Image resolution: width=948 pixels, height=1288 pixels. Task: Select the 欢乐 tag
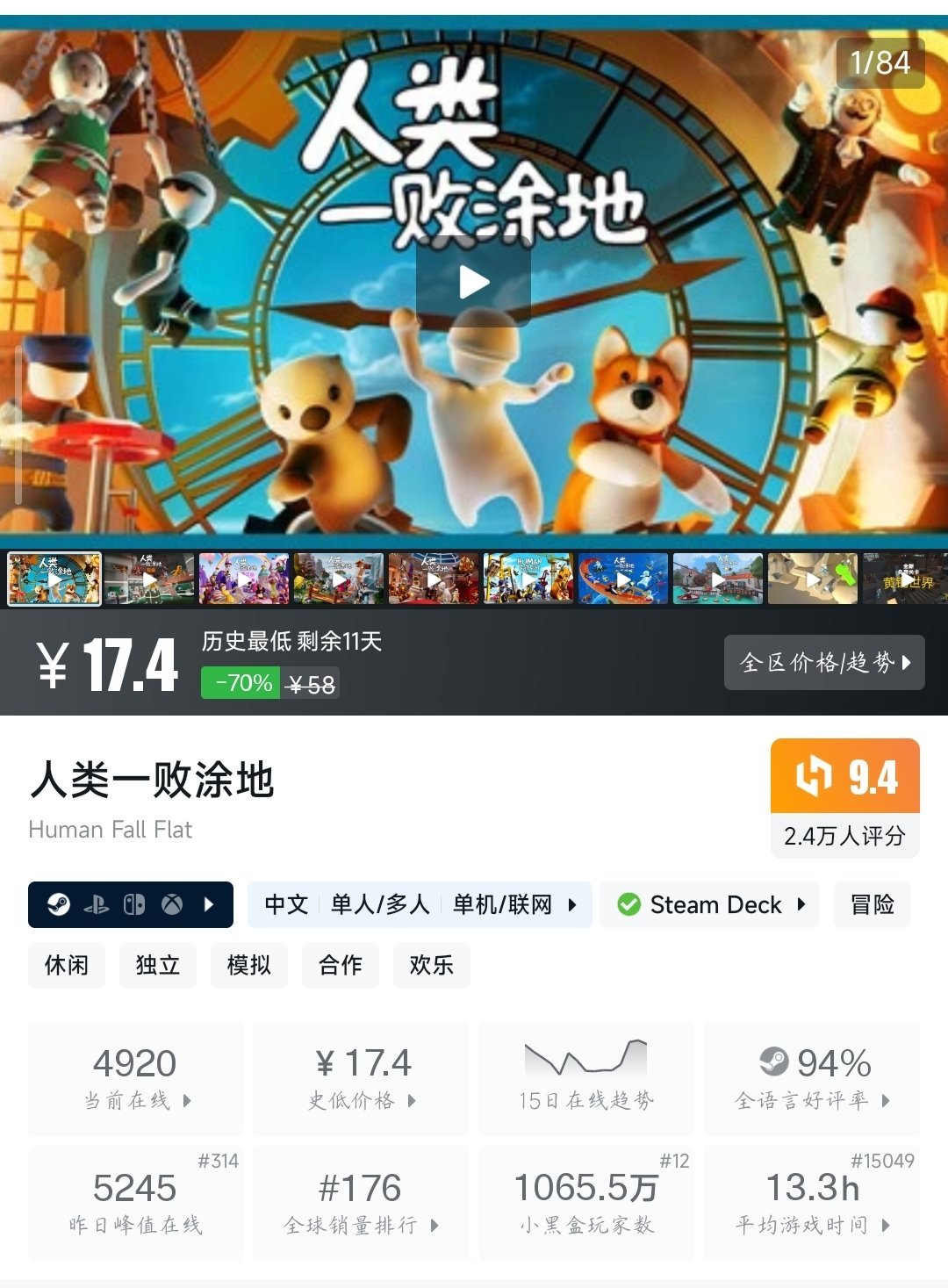tap(431, 965)
